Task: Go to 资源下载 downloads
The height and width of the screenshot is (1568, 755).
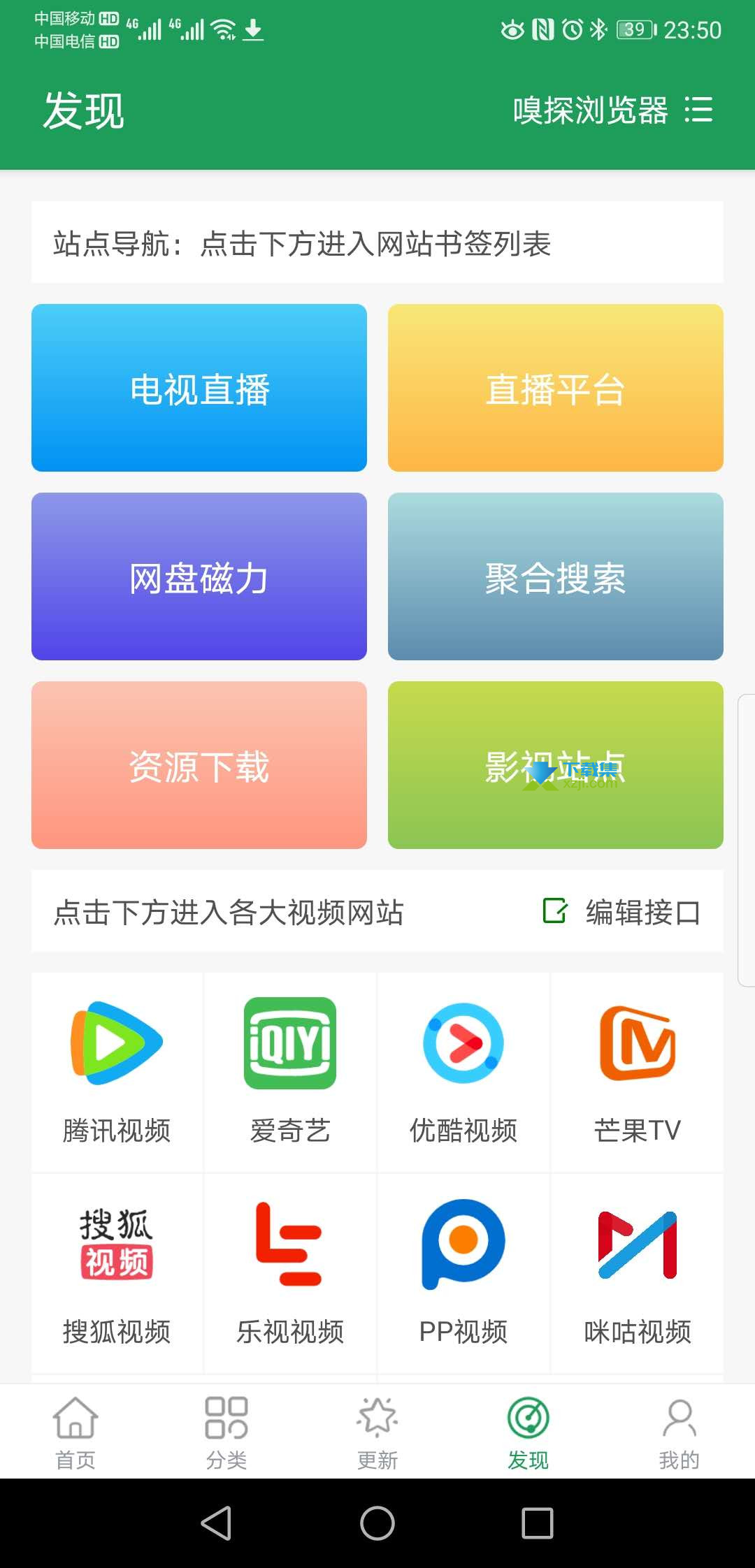Action: coord(199,765)
